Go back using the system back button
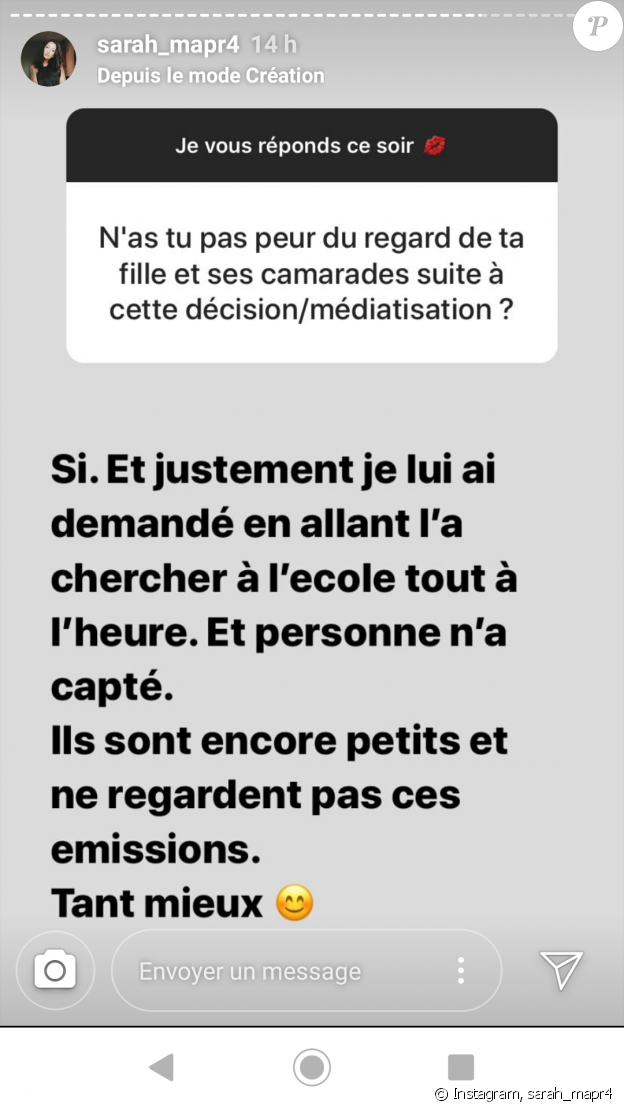The image size is (624, 1109). click(161, 1067)
